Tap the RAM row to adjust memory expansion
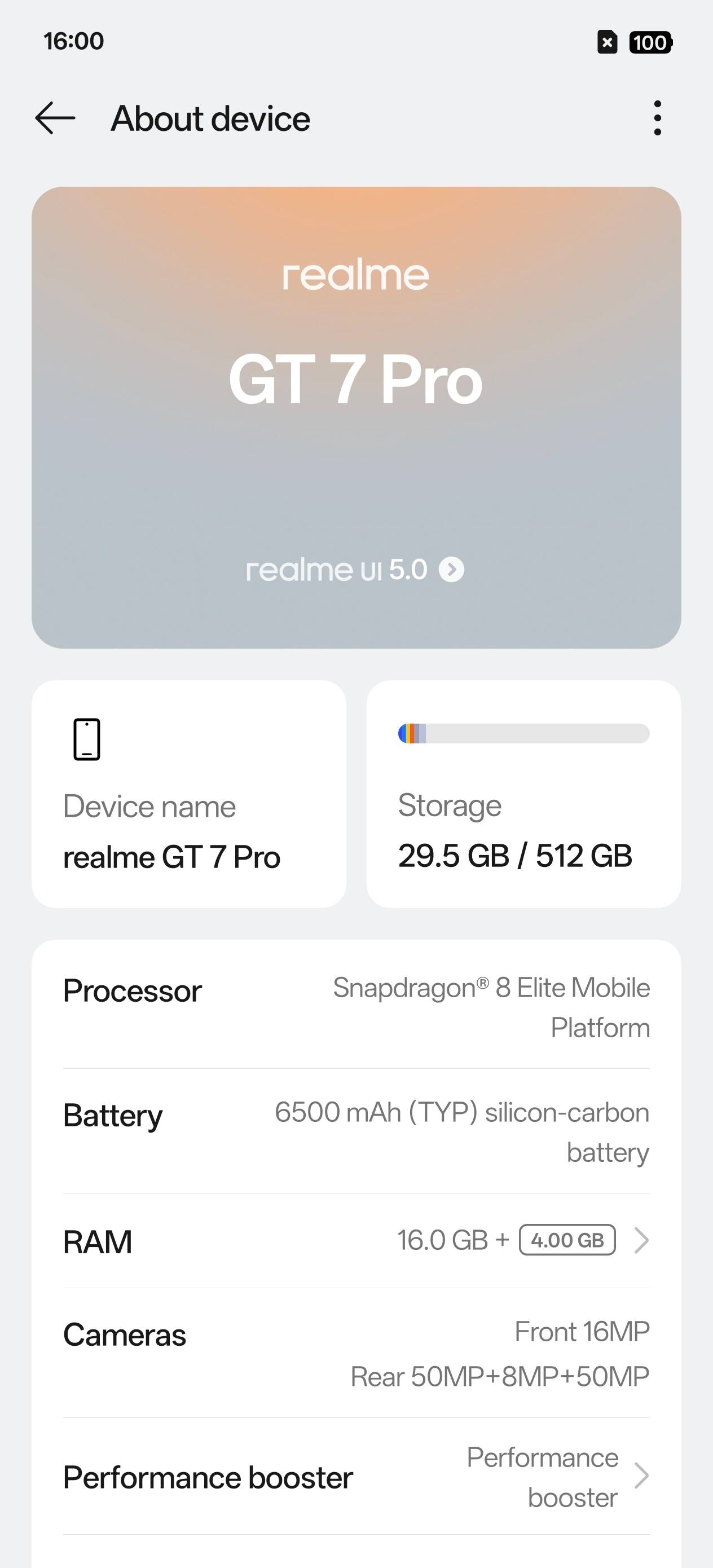 tap(356, 1240)
